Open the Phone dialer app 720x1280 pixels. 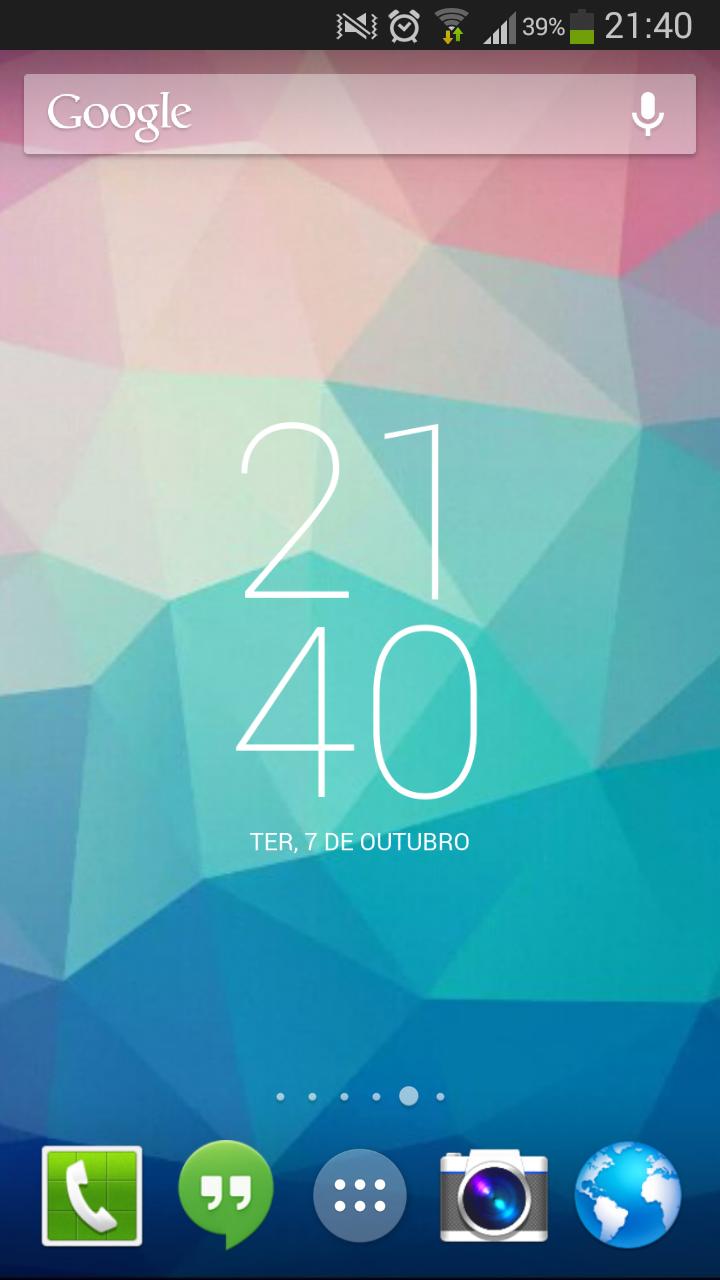92,1196
